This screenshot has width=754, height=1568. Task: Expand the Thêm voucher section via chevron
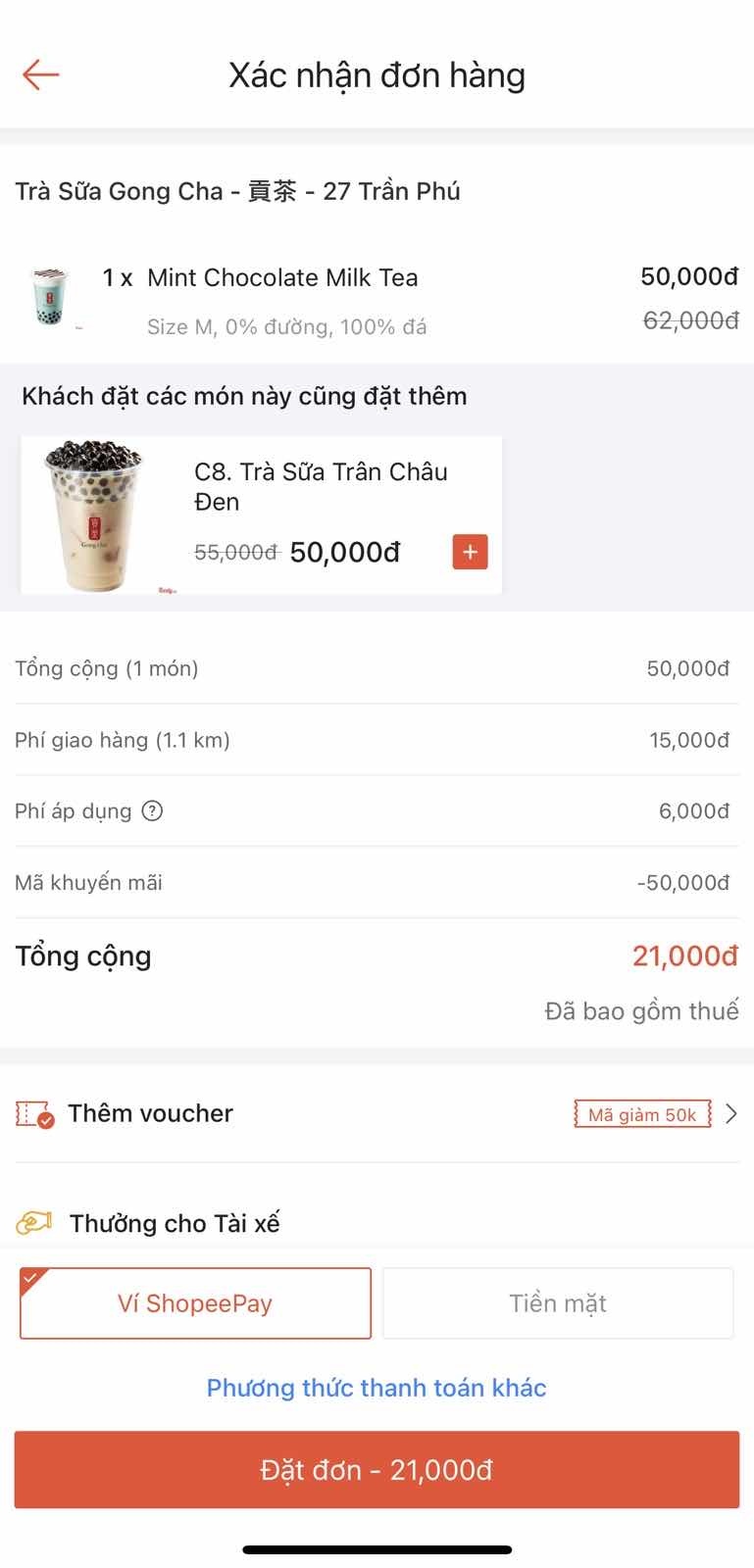click(x=729, y=1113)
